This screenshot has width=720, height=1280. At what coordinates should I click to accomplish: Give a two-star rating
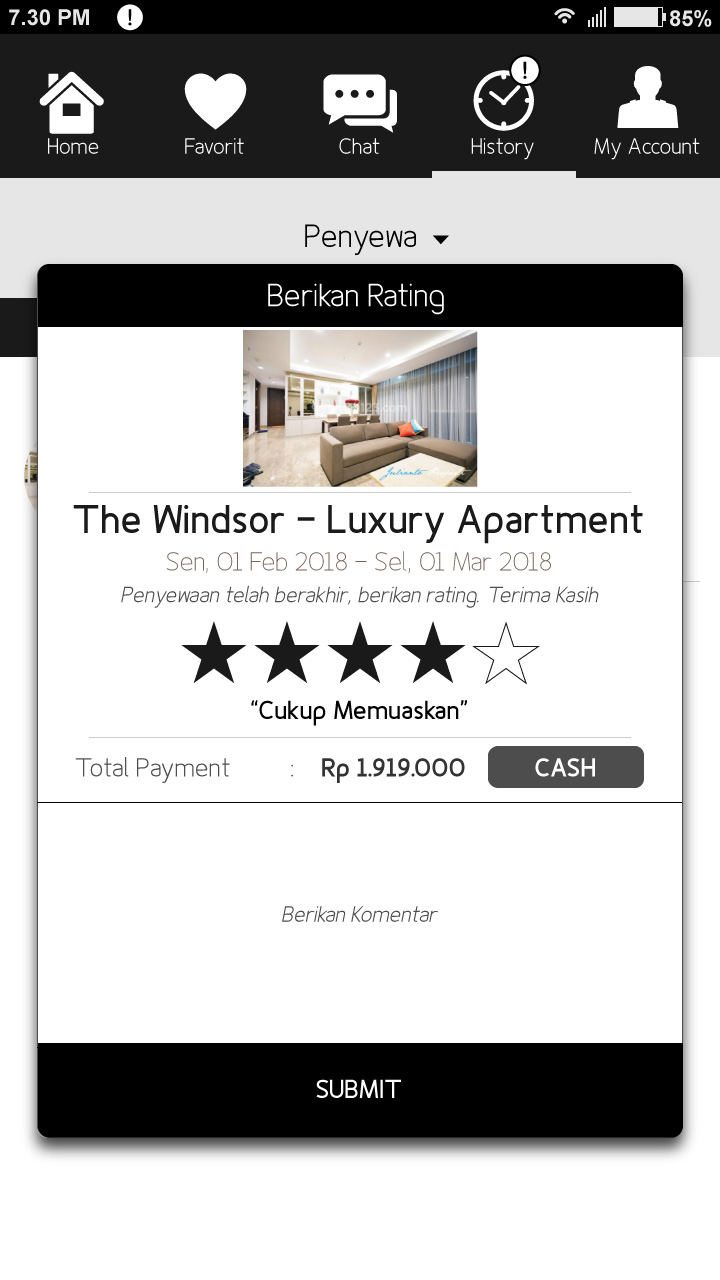(x=287, y=653)
